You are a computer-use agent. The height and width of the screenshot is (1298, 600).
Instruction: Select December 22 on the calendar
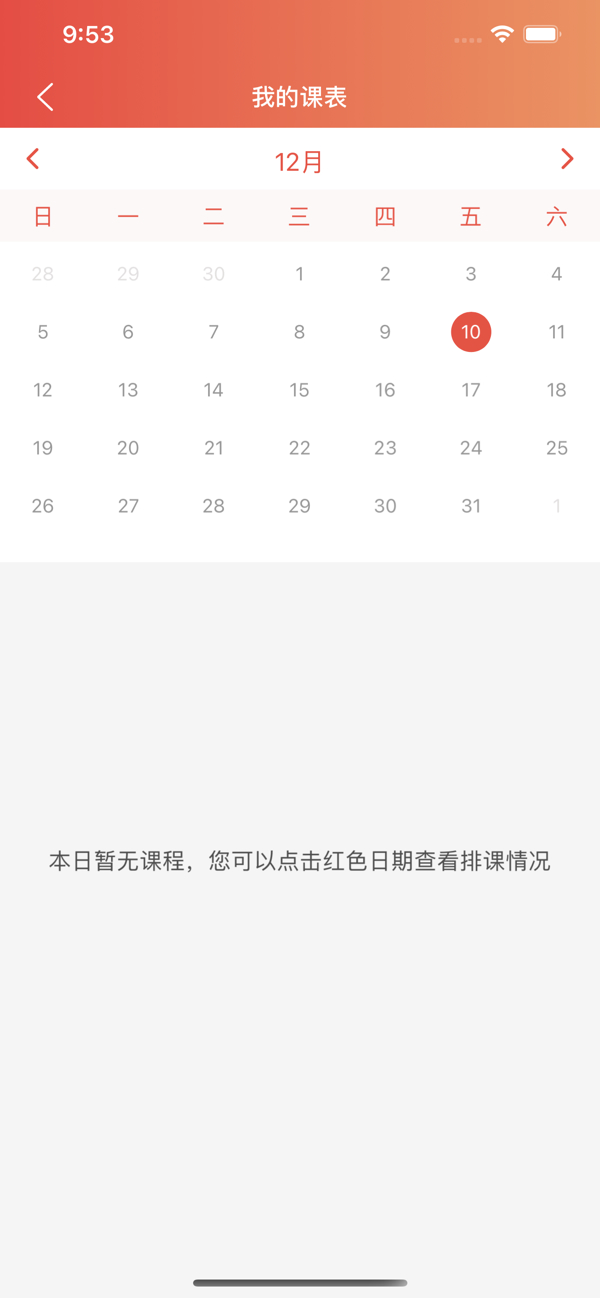click(299, 448)
